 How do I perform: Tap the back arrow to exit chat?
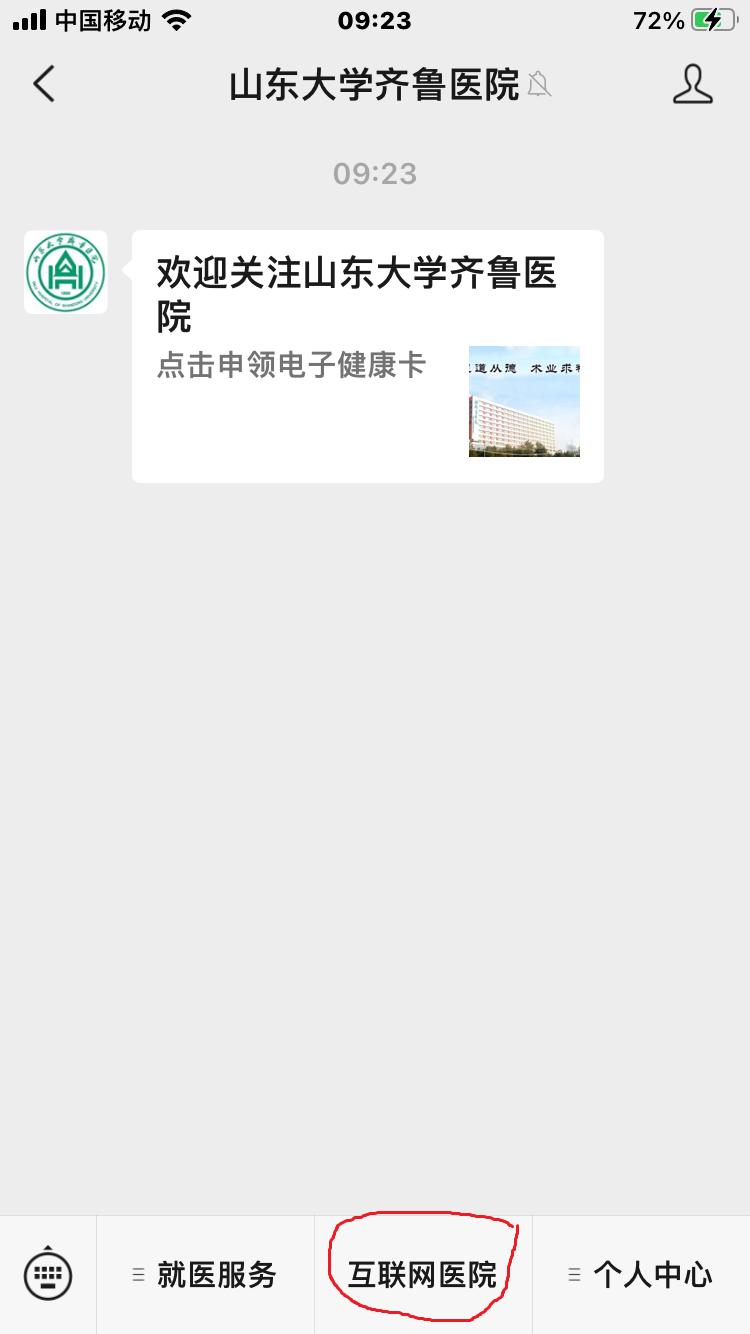coord(42,85)
